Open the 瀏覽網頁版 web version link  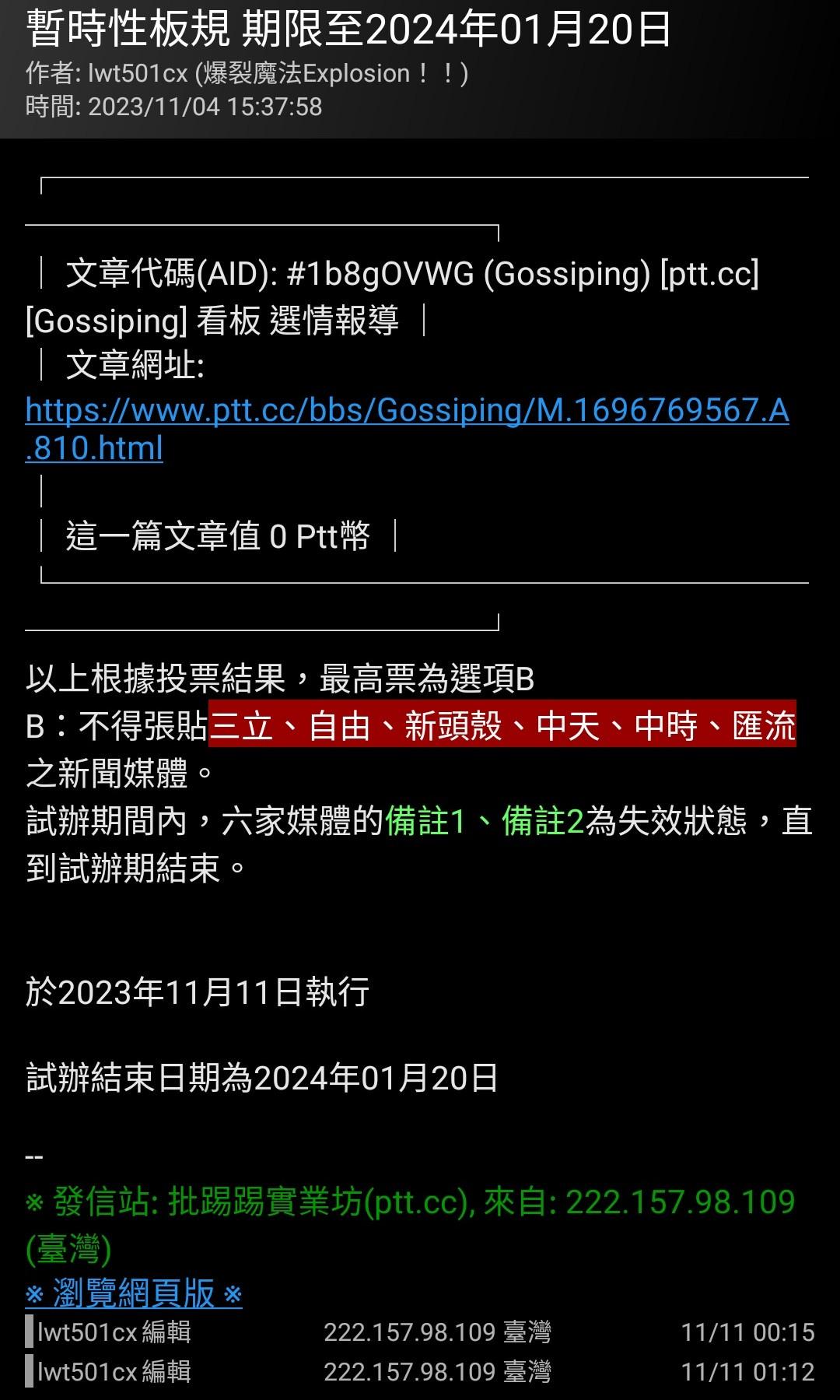[134, 1293]
